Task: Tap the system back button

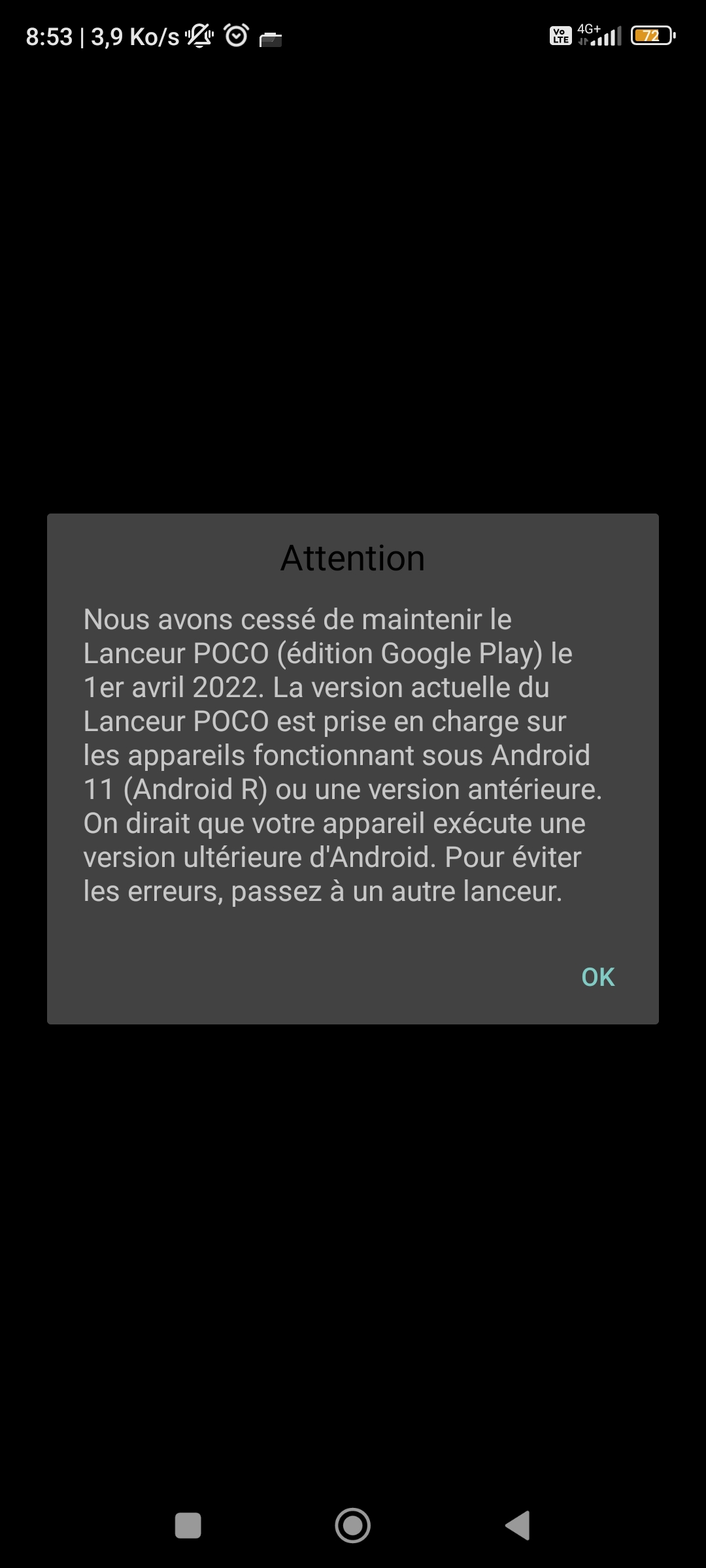Action: click(x=518, y=1526)
